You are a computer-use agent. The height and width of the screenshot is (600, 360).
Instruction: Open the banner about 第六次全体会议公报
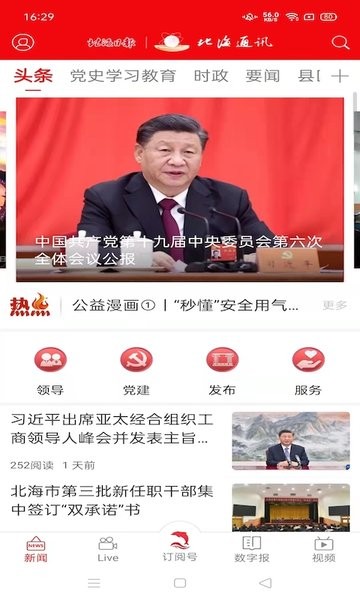pos(180,189)
